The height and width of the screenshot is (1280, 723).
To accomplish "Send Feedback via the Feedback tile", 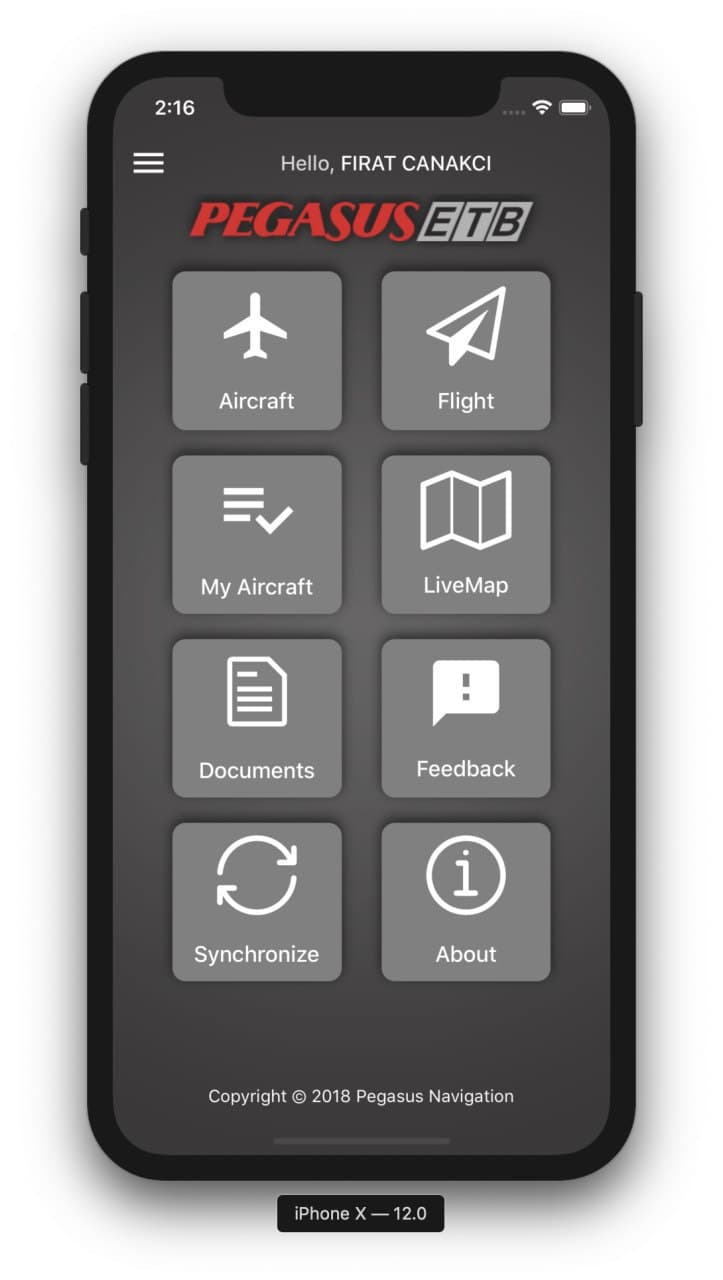I will [x=466, y=719].
